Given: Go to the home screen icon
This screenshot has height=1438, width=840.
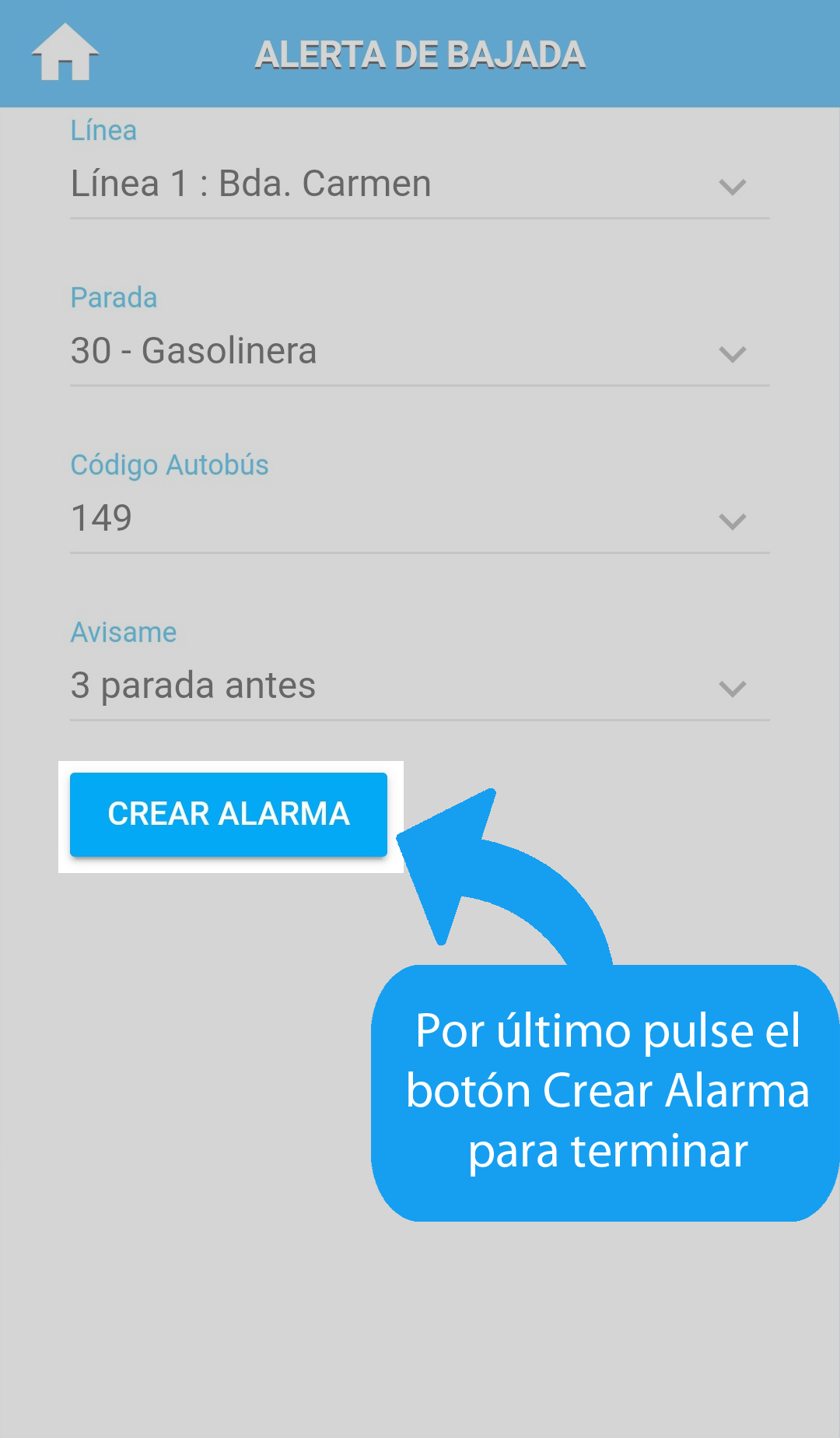Looking at the screenshot, I should [x=65, y=52].
